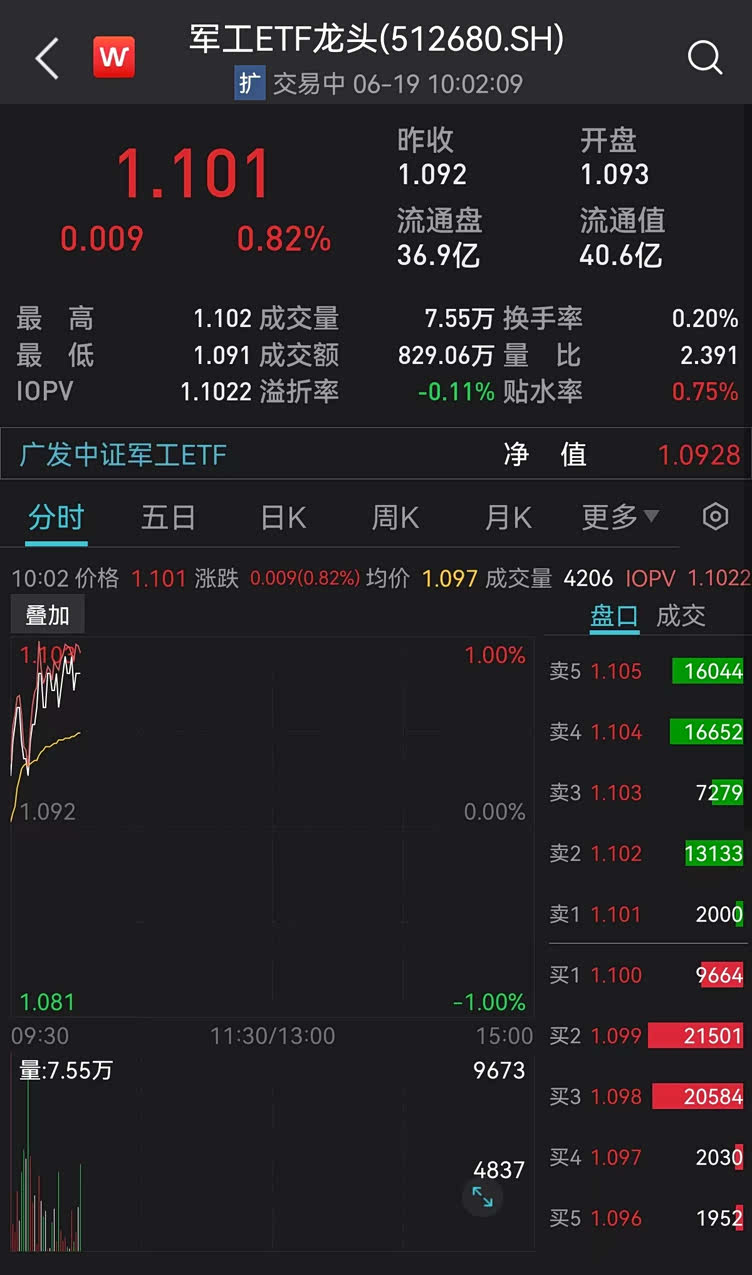Expand the chart with the fullscreen arrows icon
The height and width of the screenshot is (1275, 752).
click(482, 1196)
